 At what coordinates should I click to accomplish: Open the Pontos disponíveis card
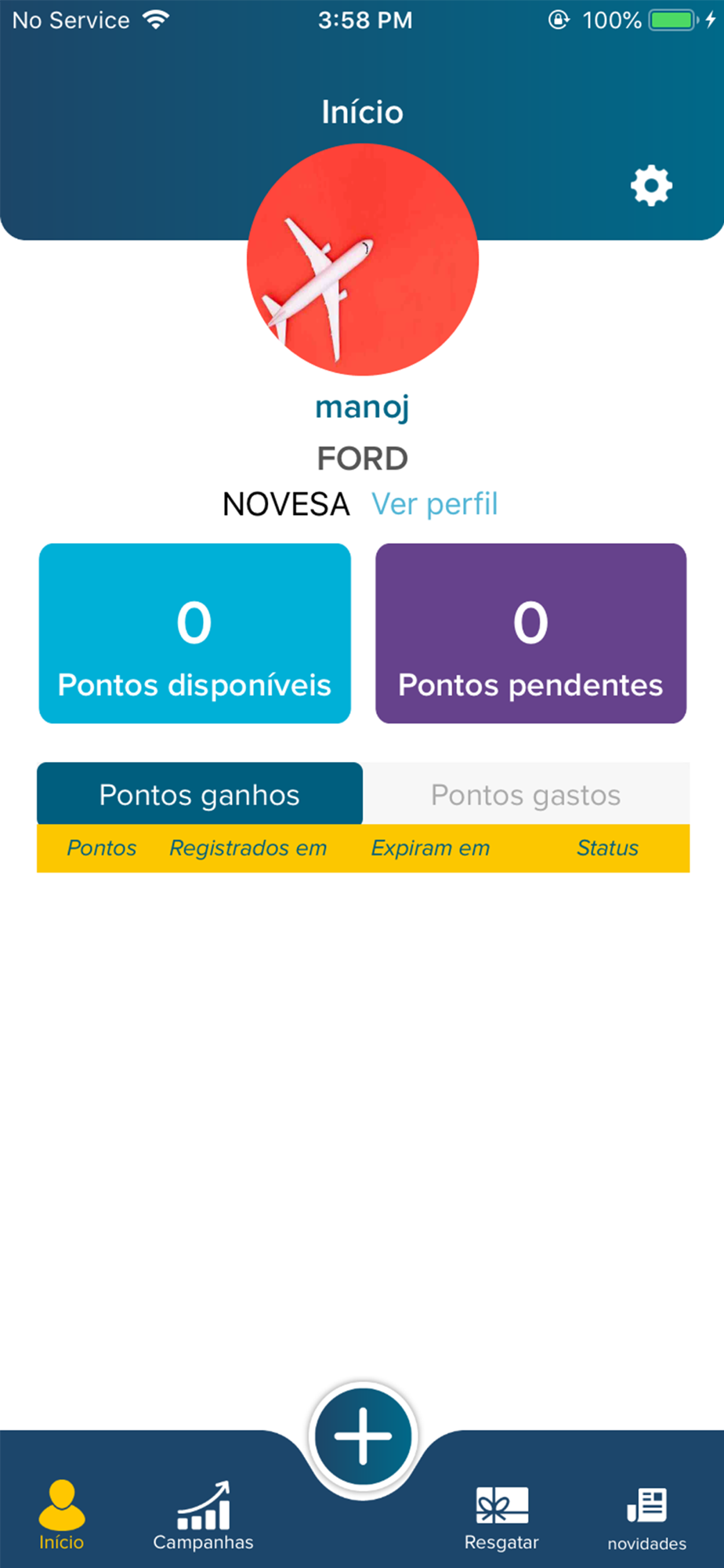(195, 633)
